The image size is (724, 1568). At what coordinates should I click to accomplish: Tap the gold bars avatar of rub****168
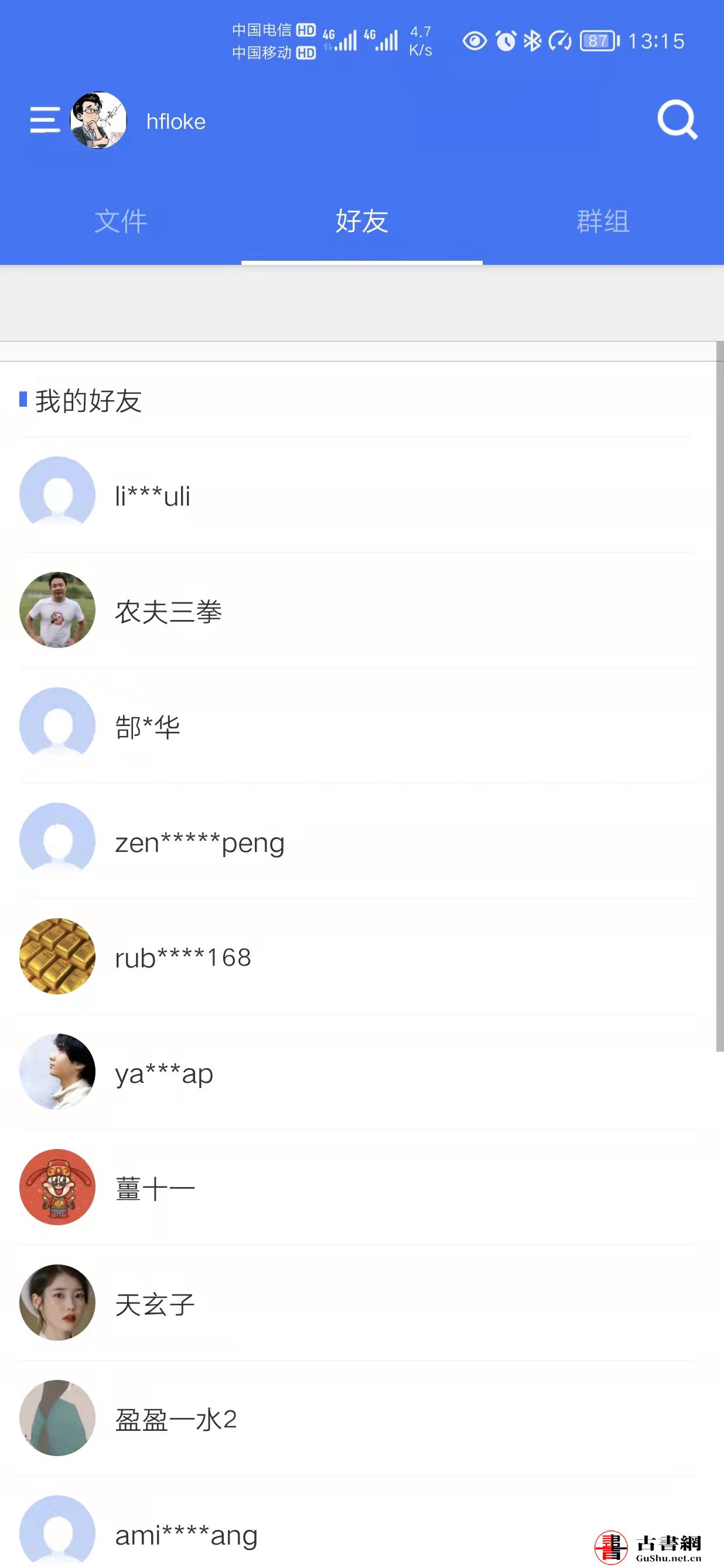pyautogui.click(x=57, y=957)
